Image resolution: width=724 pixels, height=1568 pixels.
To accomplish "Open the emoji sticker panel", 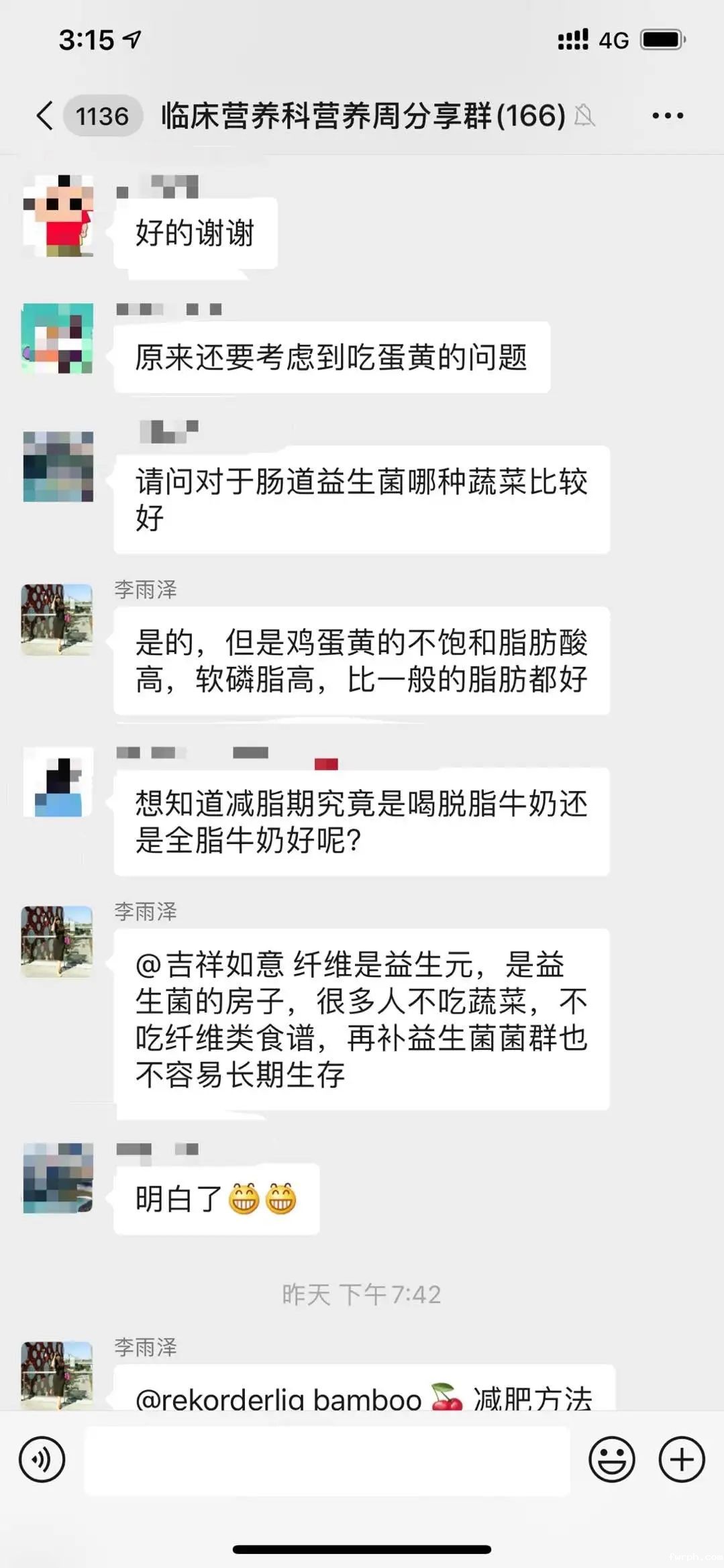I will [x=611, y=1459].
